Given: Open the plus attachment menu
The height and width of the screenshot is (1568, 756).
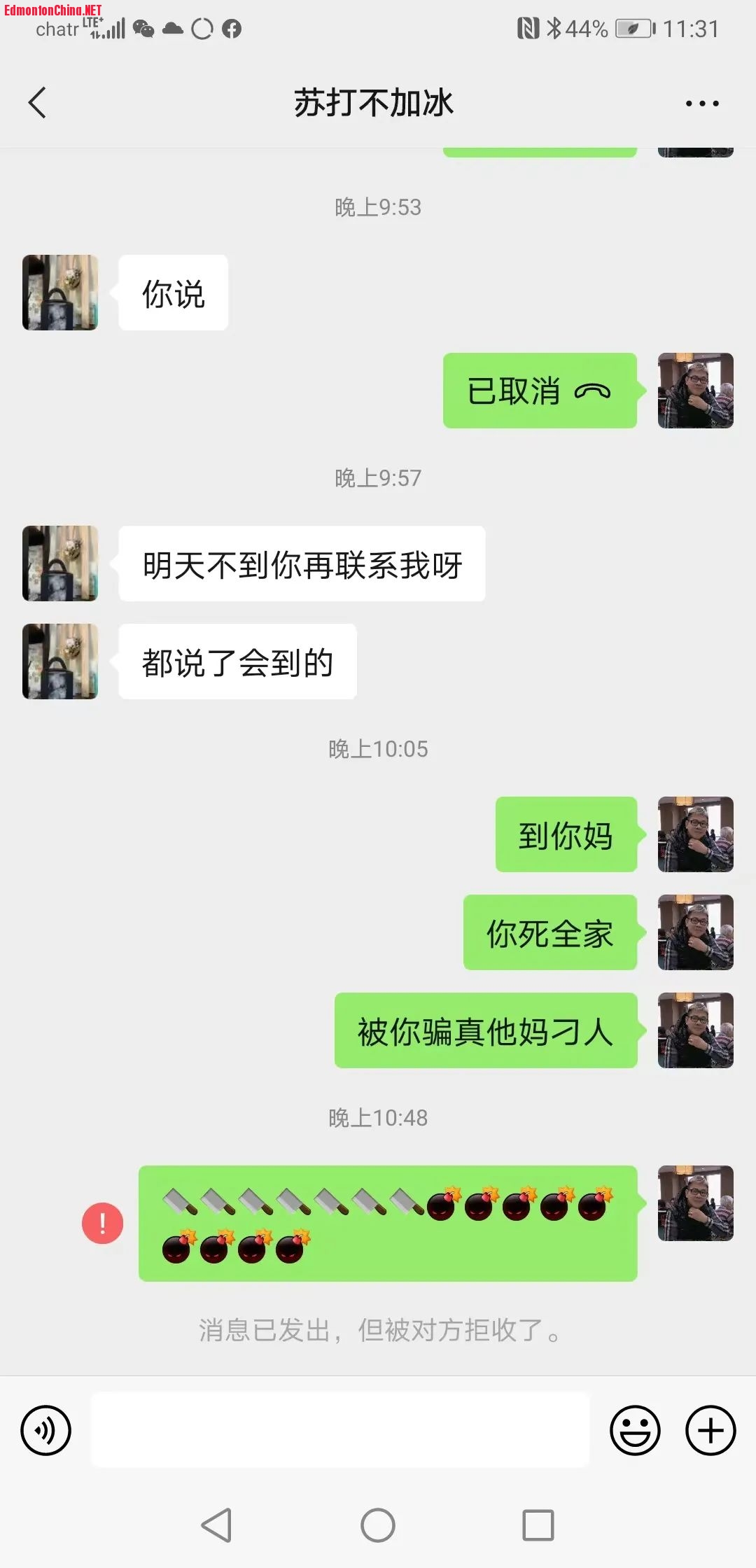Looking at the screenshot, I should tap(710, 1430).
